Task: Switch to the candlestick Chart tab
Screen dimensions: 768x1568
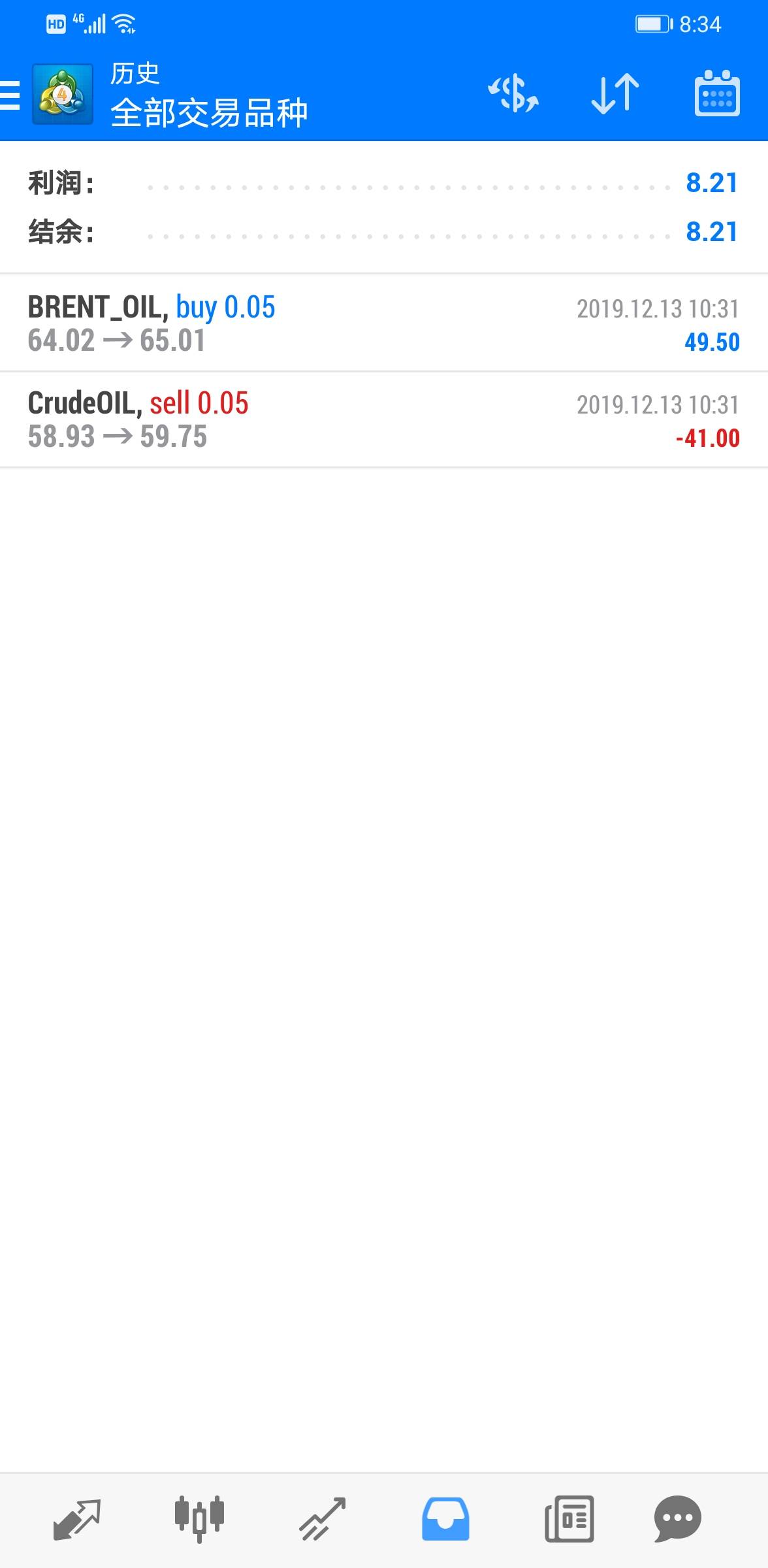Action: tap(199, 1518)
